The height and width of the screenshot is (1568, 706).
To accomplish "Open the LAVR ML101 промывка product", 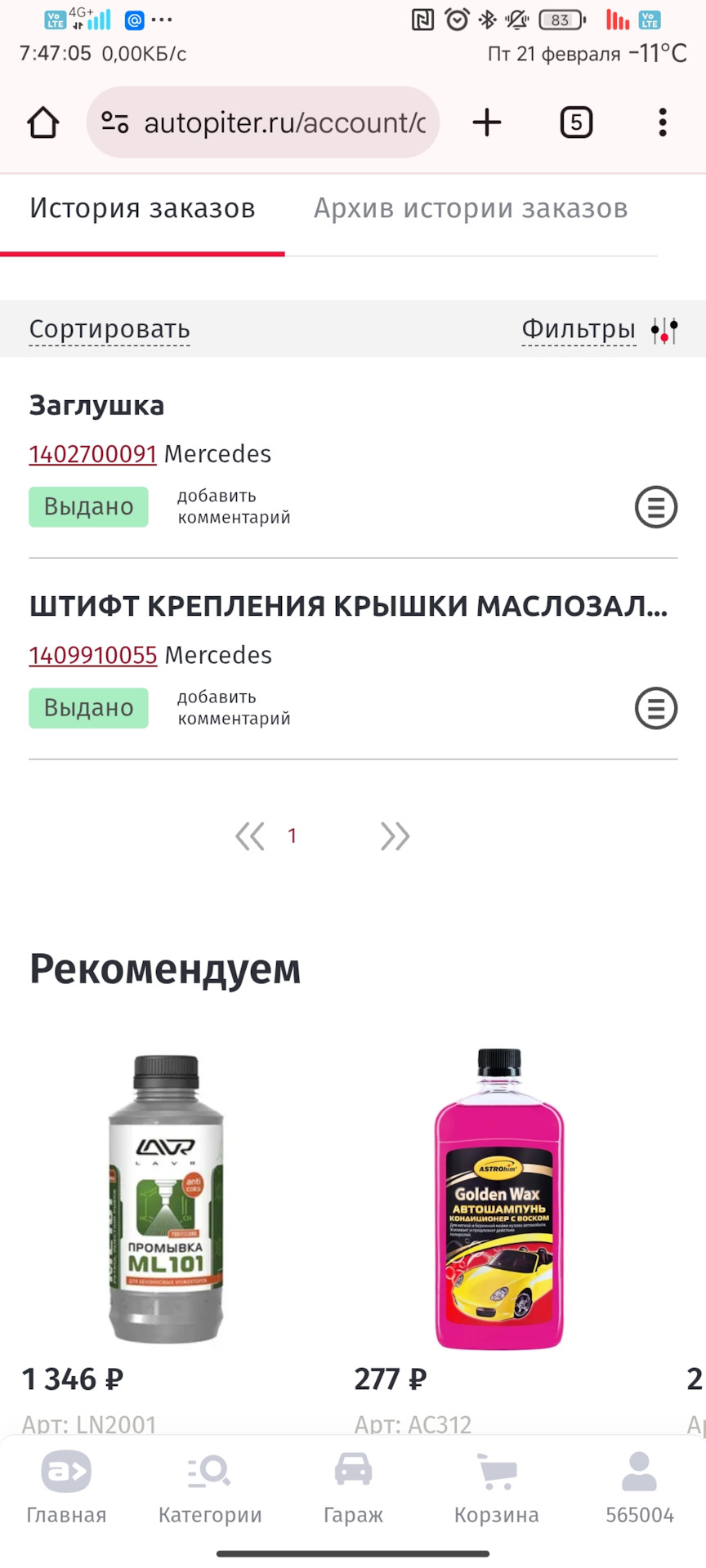I will pos(167,1199).
